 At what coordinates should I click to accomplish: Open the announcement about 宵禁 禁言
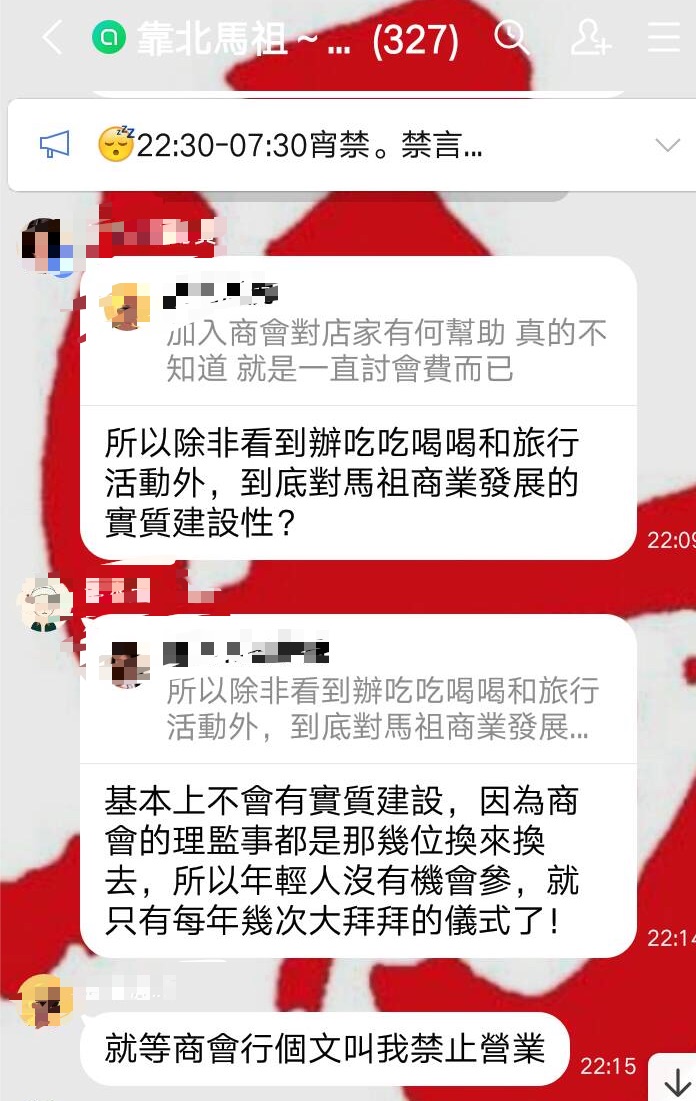(x=300, y=146)
